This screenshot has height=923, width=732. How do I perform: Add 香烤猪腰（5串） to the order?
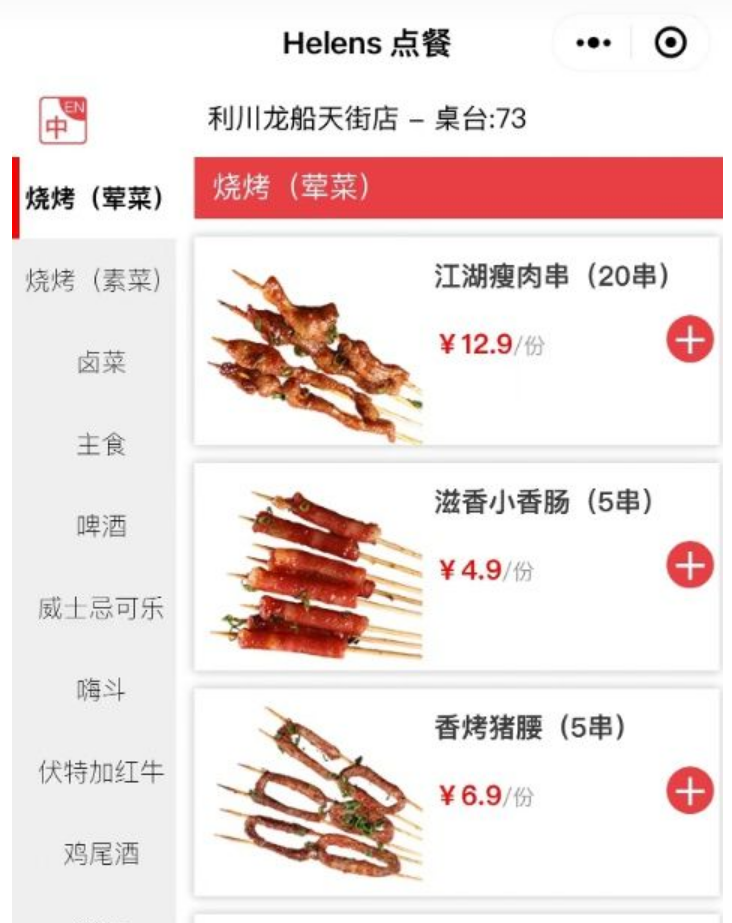(690, 791)
